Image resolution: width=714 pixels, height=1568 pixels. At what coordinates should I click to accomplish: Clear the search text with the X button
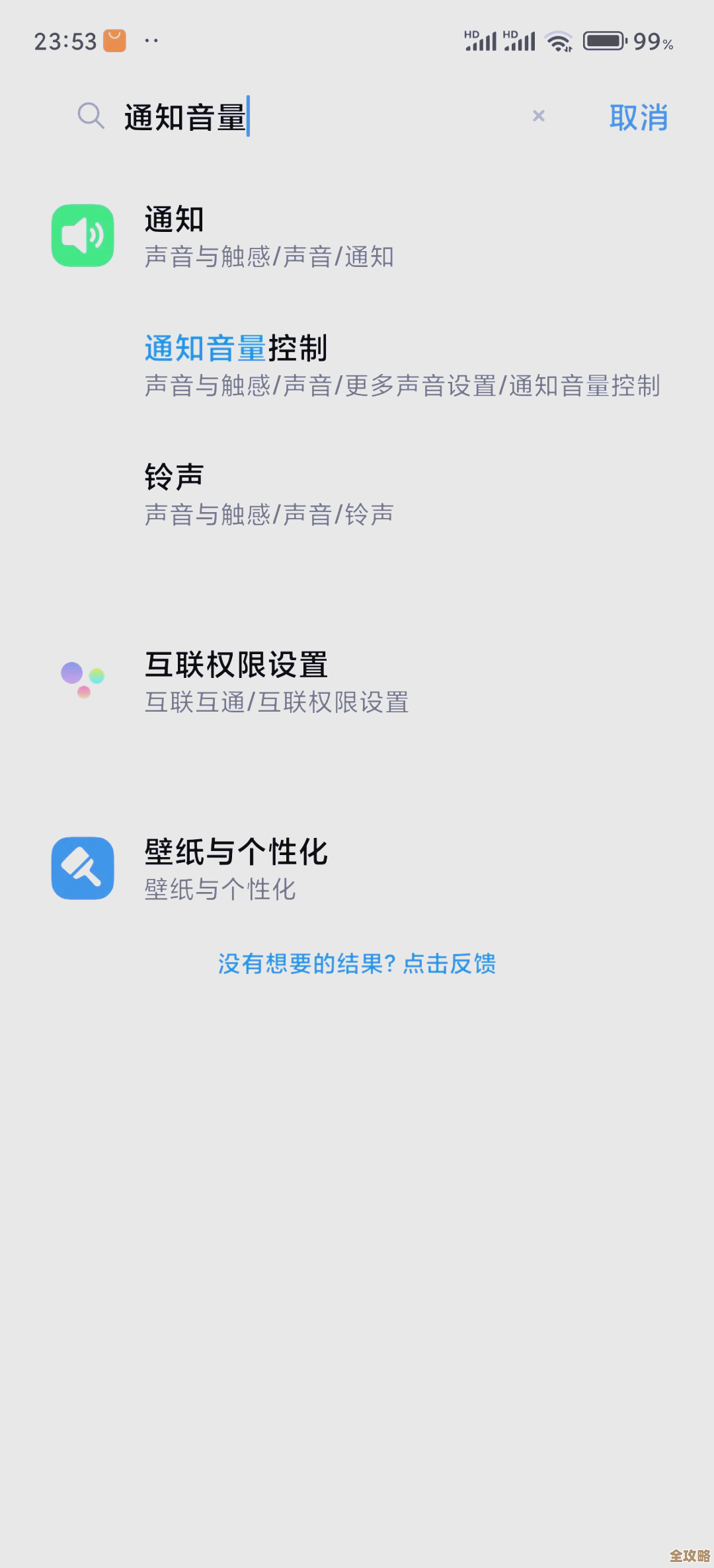pos(538,116)
